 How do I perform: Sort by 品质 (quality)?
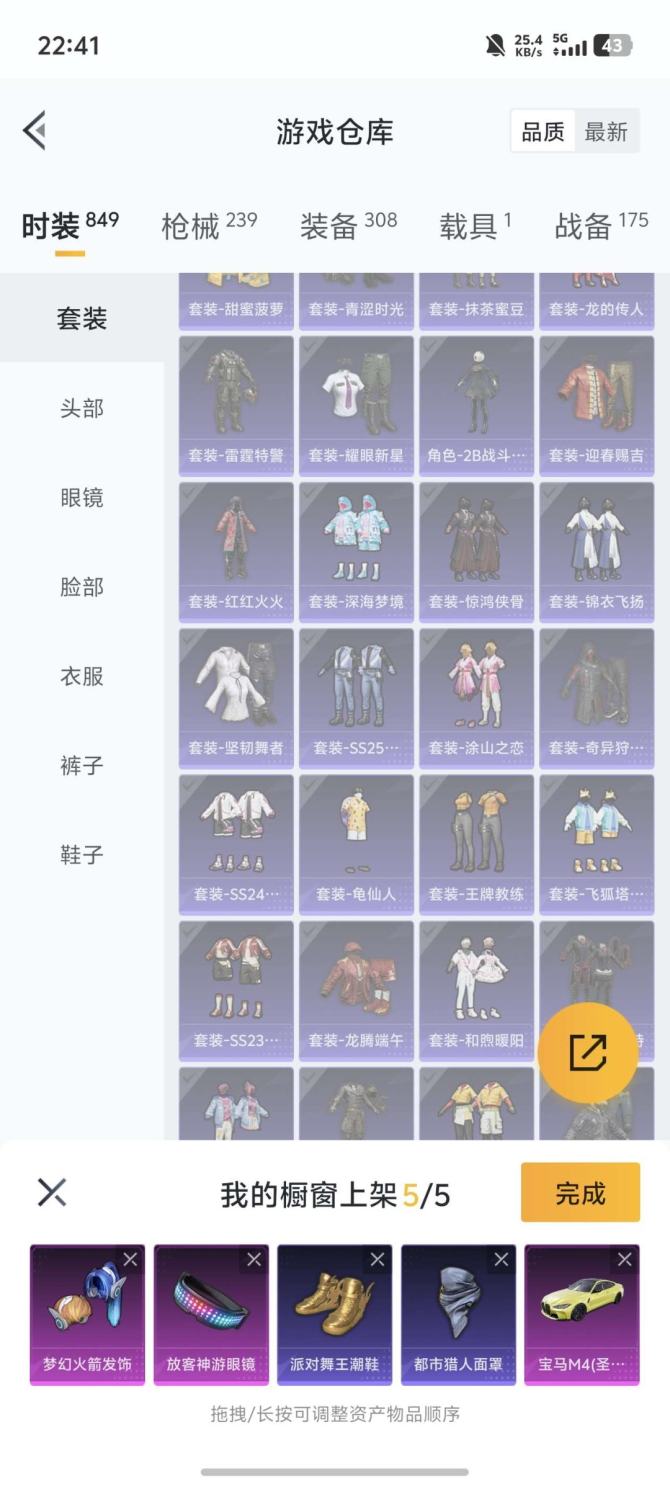[543, 132]
